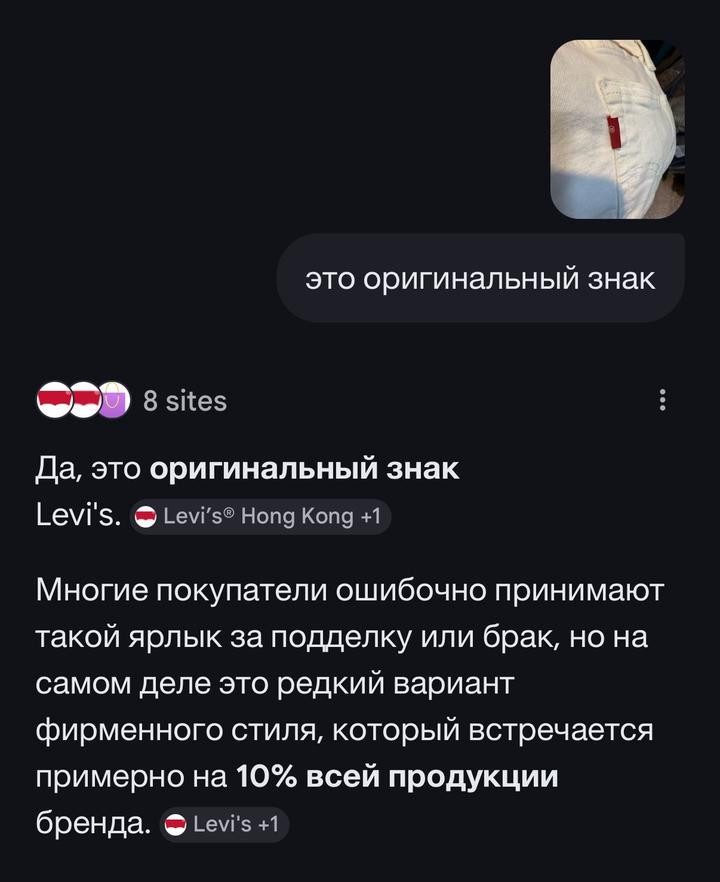Open the 8 sites sources list
The image size is (720, 882).
coord(133,401)
